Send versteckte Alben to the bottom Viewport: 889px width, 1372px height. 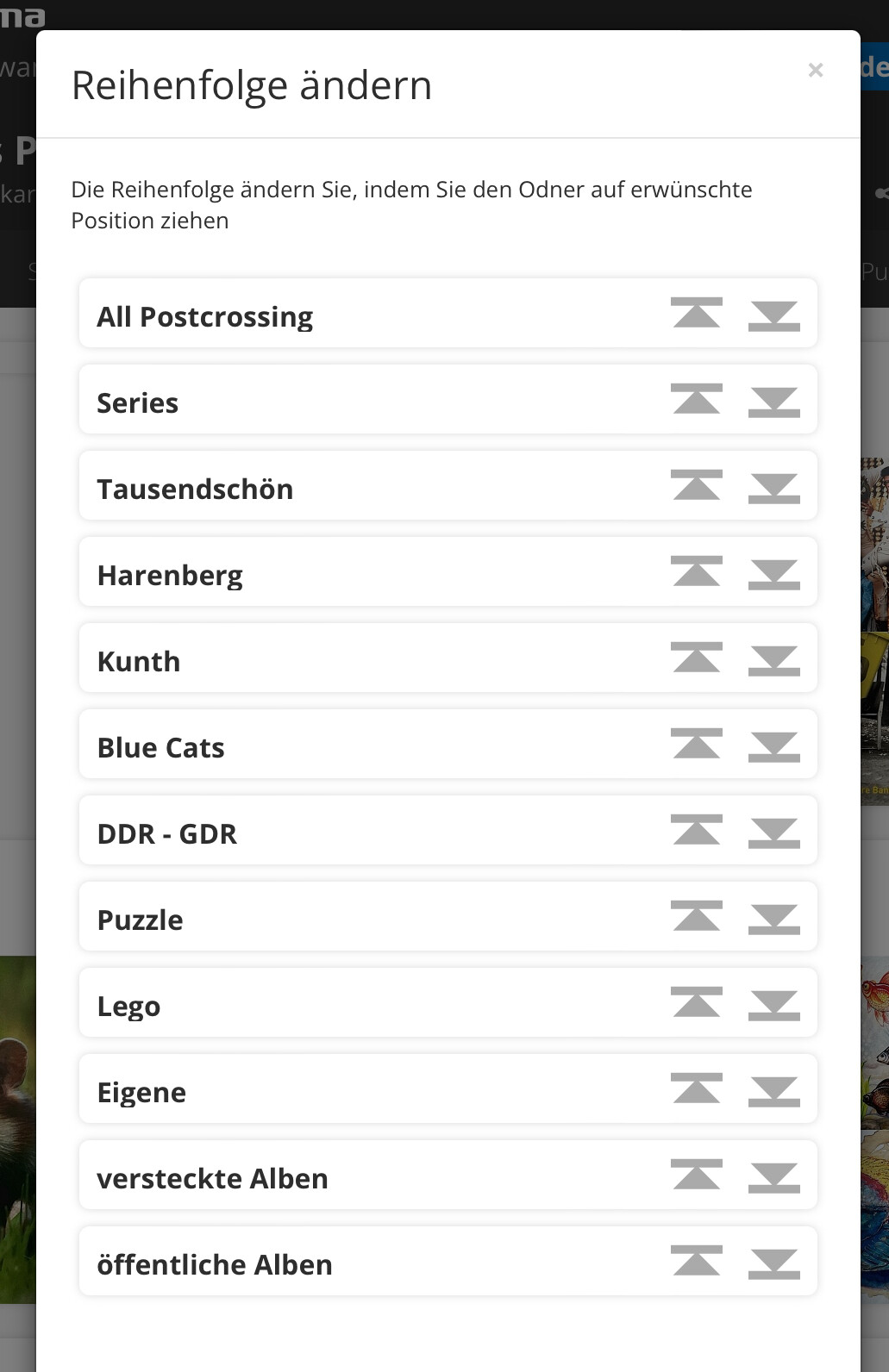(773, 1176)
